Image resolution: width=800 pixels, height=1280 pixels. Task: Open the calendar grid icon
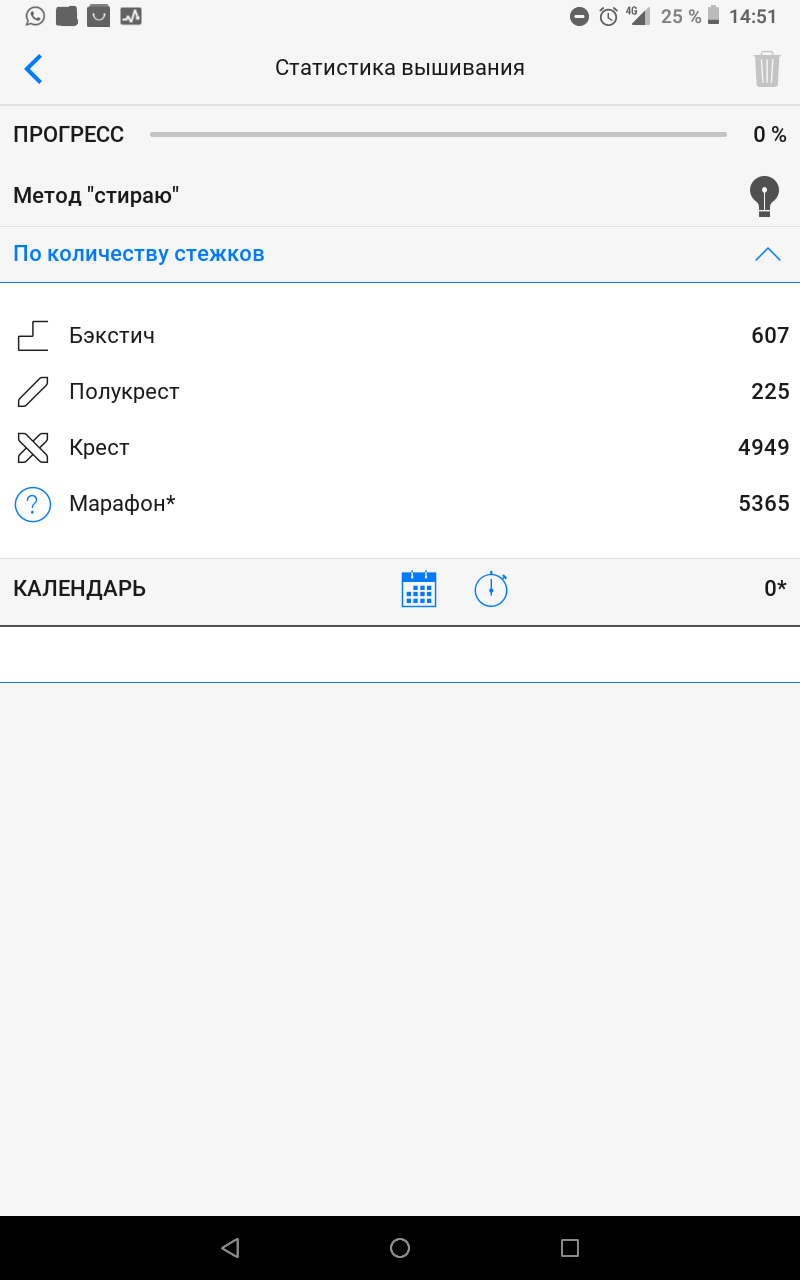(x=419, y=589)
